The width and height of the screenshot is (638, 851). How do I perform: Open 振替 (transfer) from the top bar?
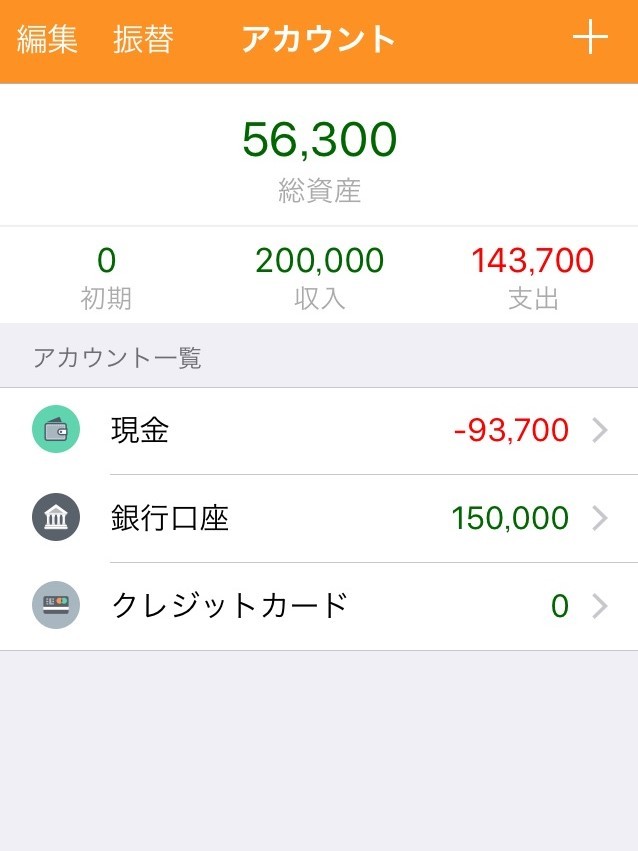click(x=143, y=39)
